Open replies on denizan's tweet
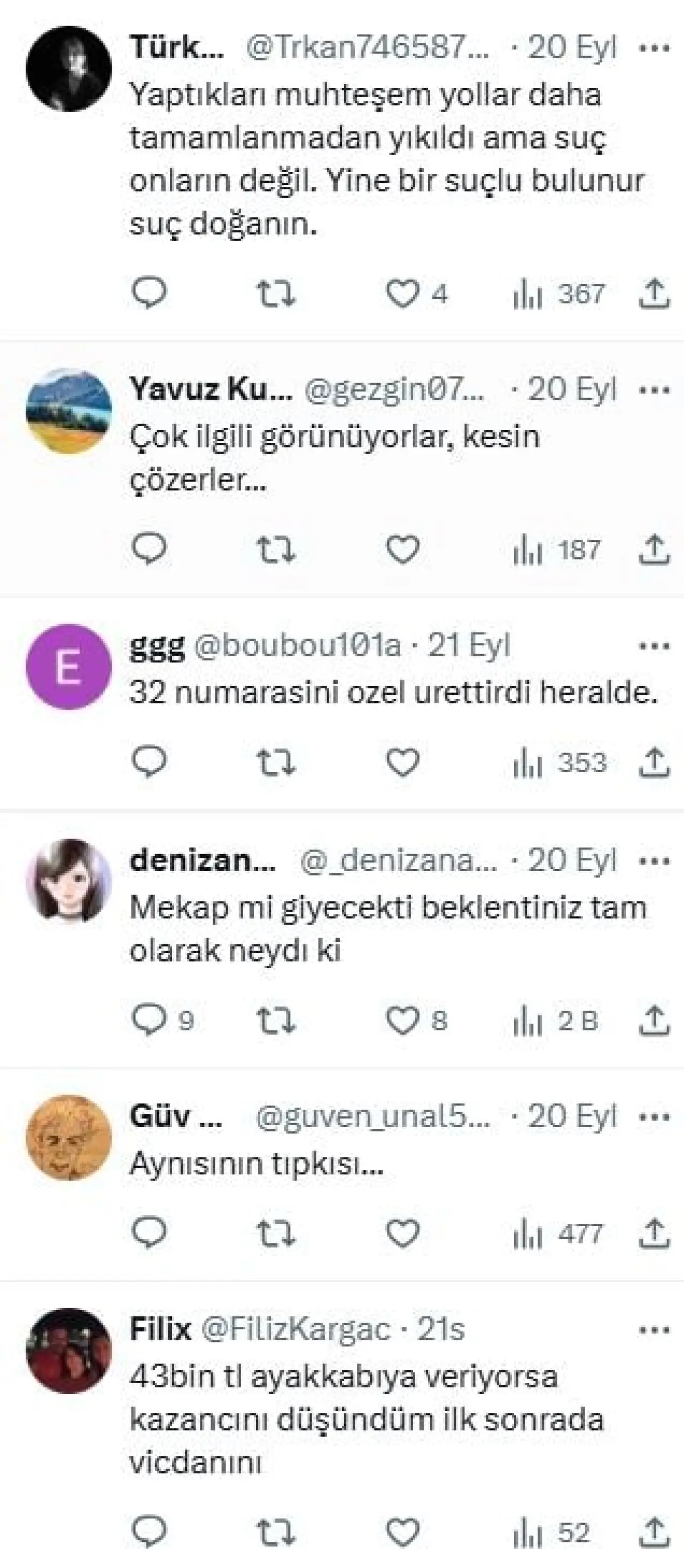This screenshot has width=684, height=1568. (149, 1020)
